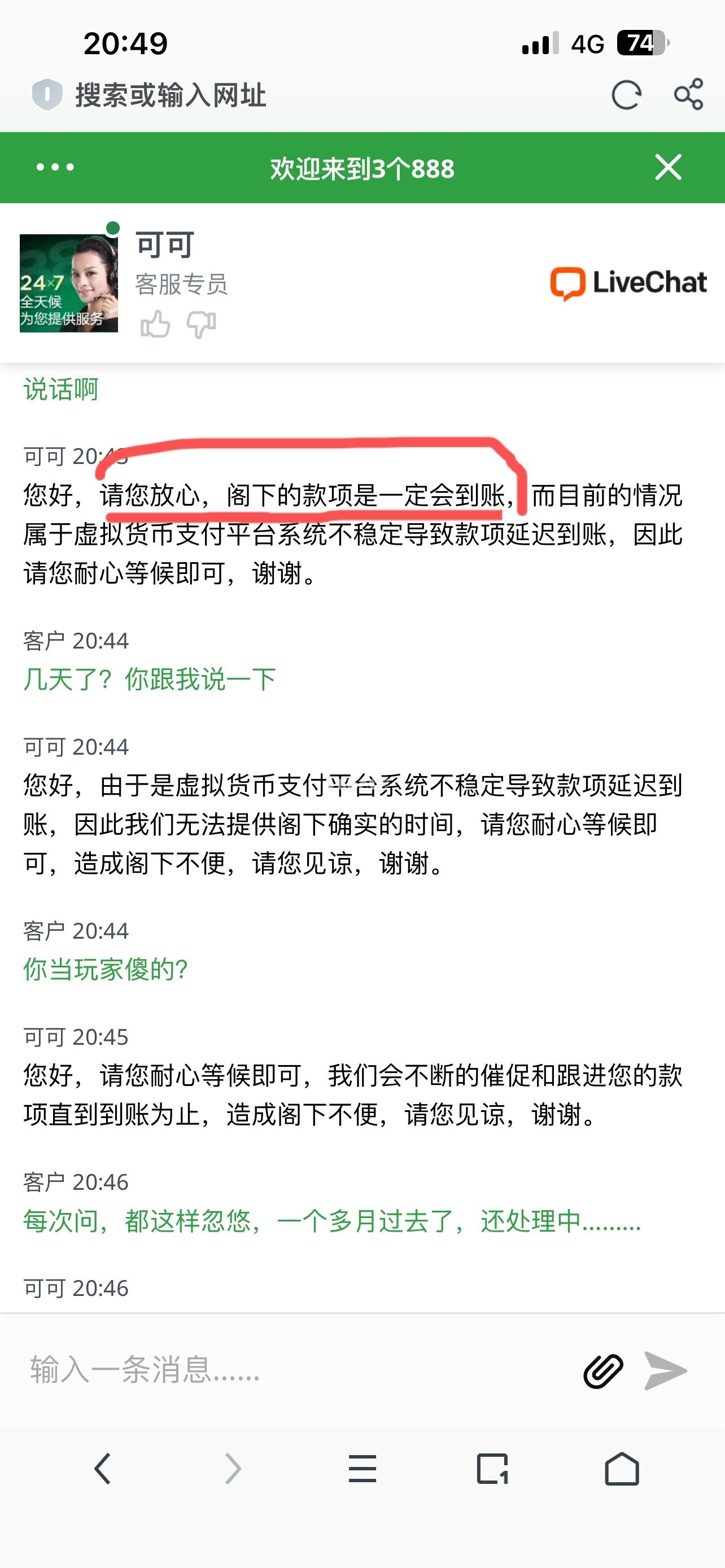
Task: Share this page
Action: tap(688, 94)
